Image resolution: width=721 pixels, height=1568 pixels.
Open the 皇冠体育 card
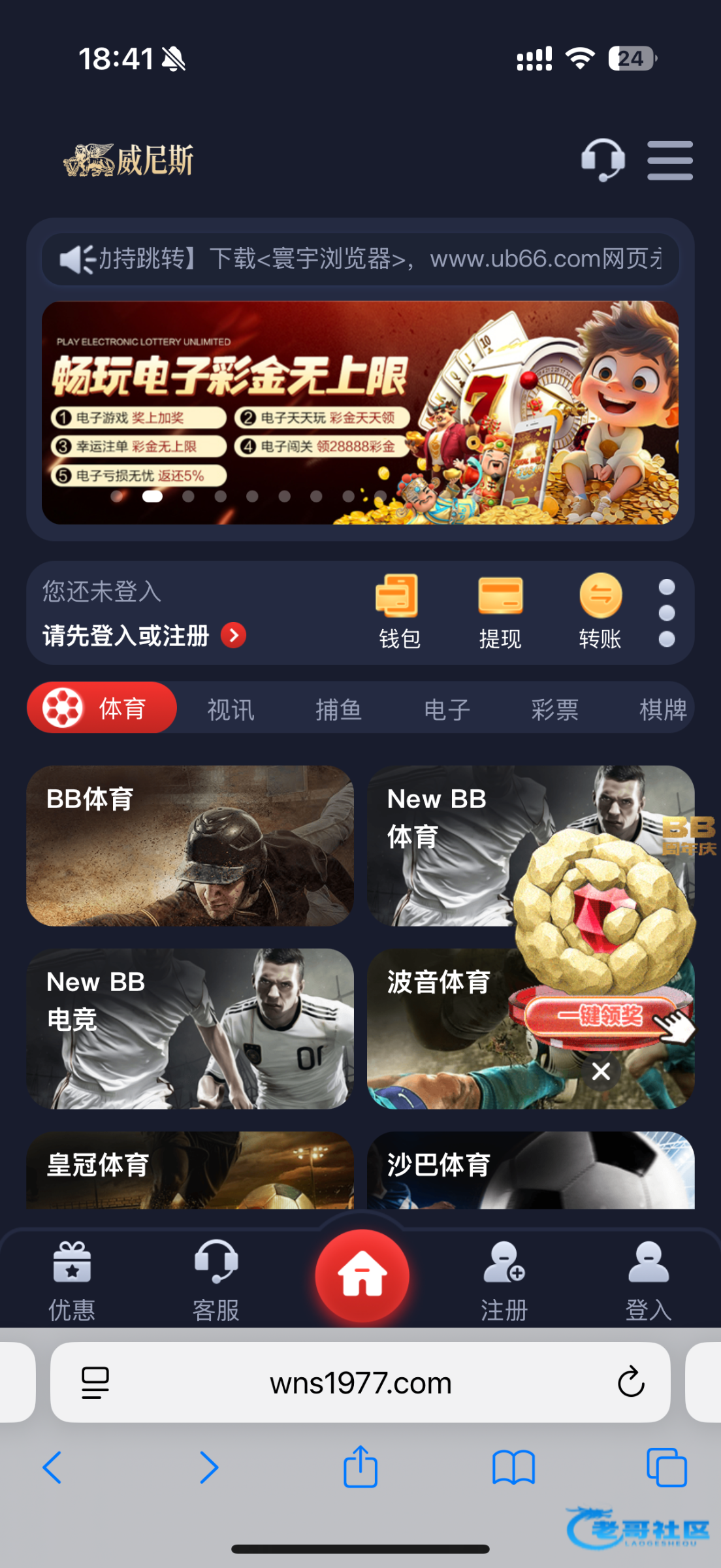click(189, 1171)
